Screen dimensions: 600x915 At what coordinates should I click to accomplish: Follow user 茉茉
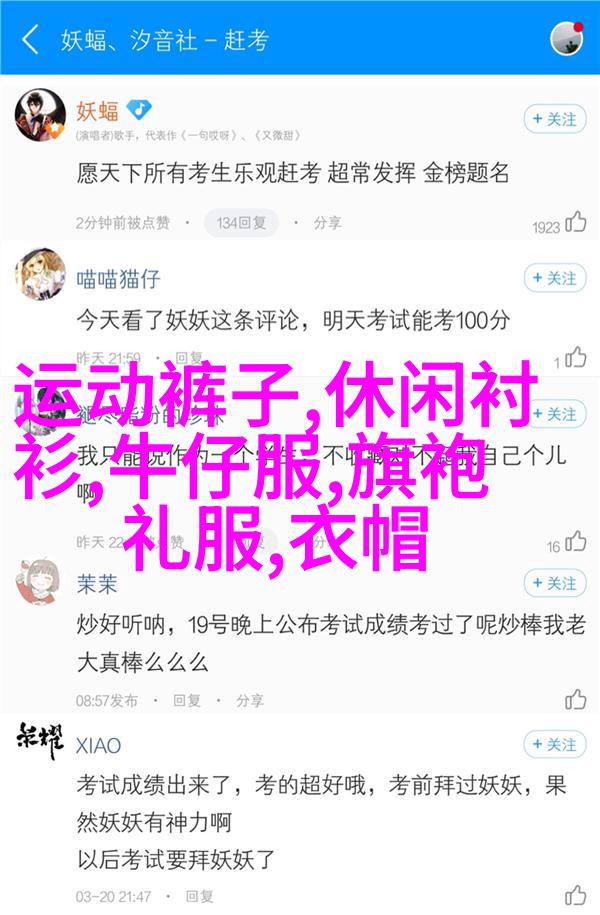click(555, 583)
